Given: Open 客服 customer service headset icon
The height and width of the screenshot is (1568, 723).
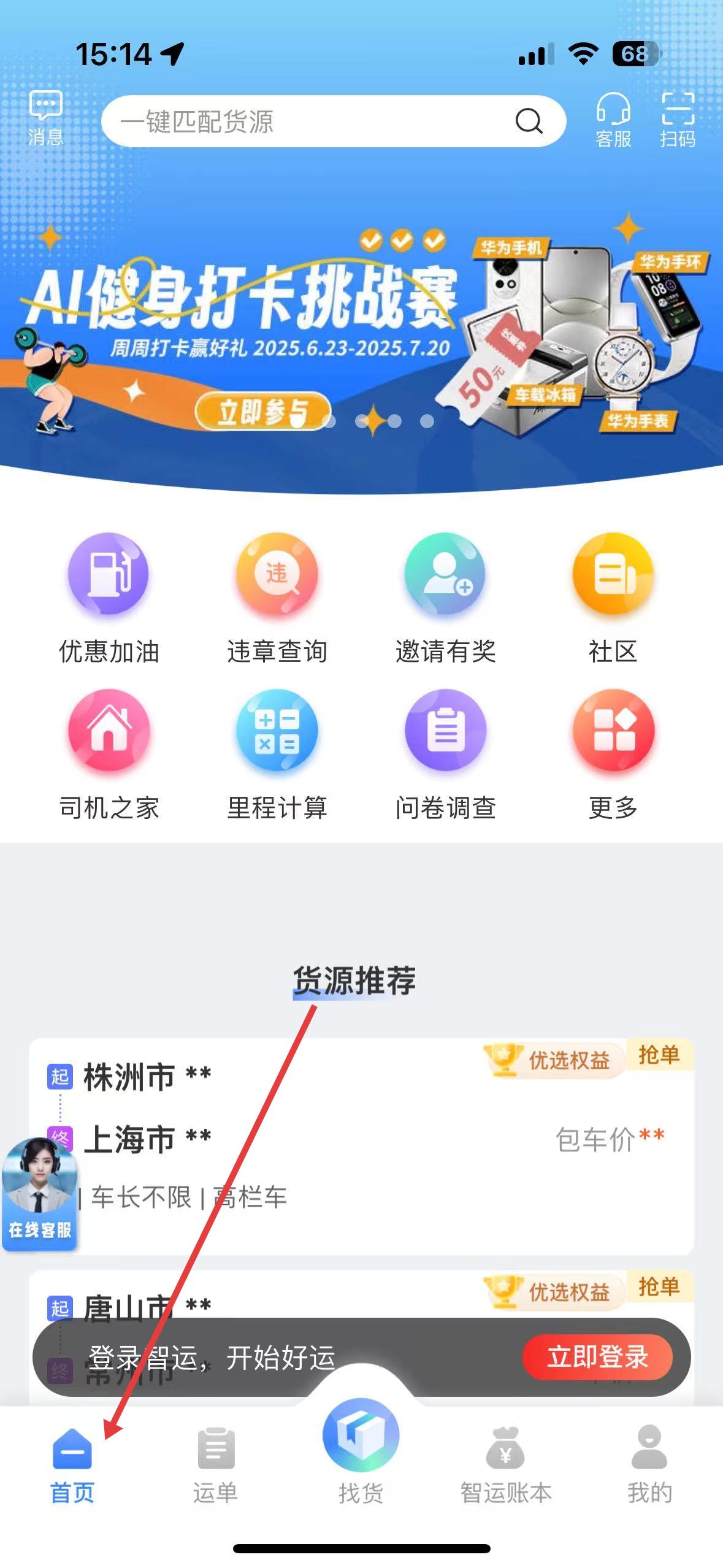Looking at the screenshot, I should pos(613,120).
